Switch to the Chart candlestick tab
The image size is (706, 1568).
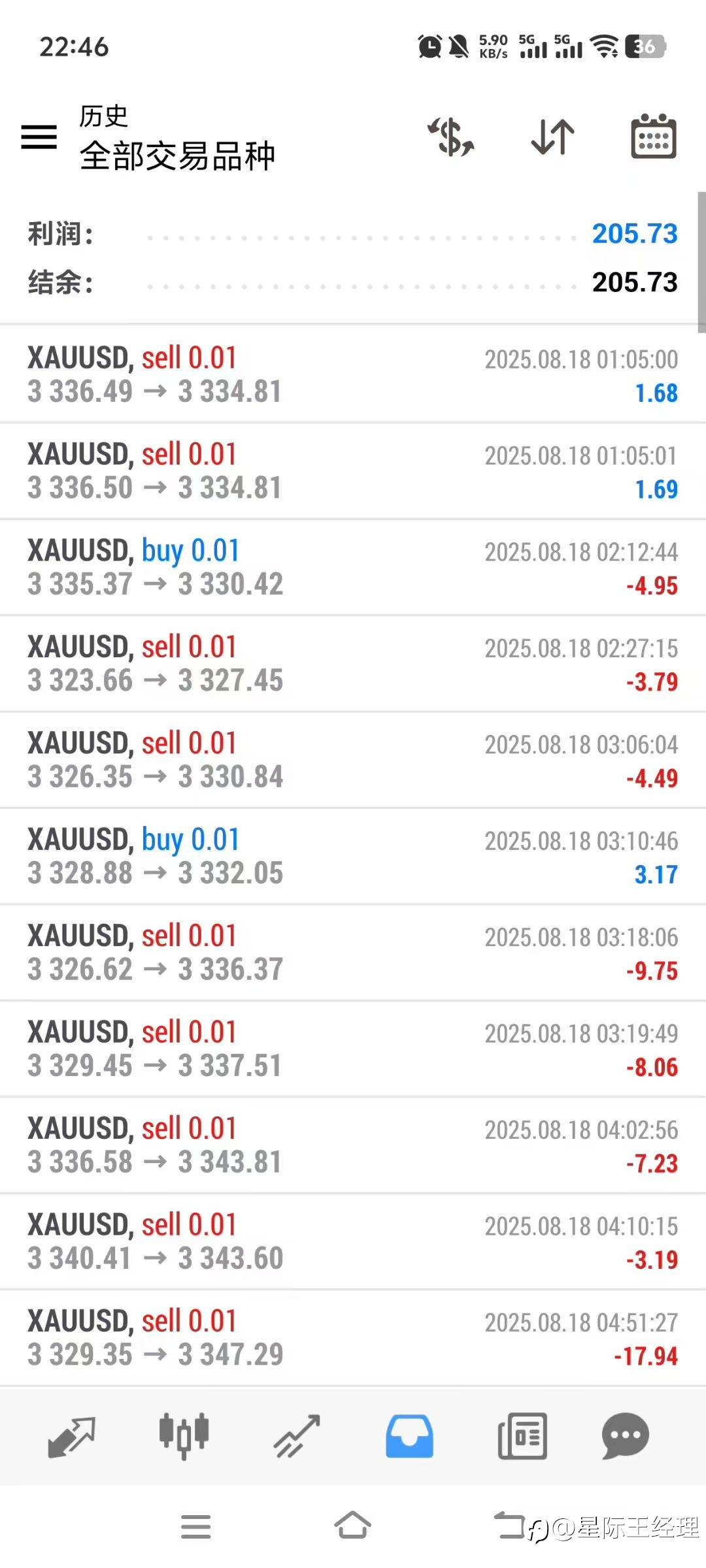tap(184, 1436)
